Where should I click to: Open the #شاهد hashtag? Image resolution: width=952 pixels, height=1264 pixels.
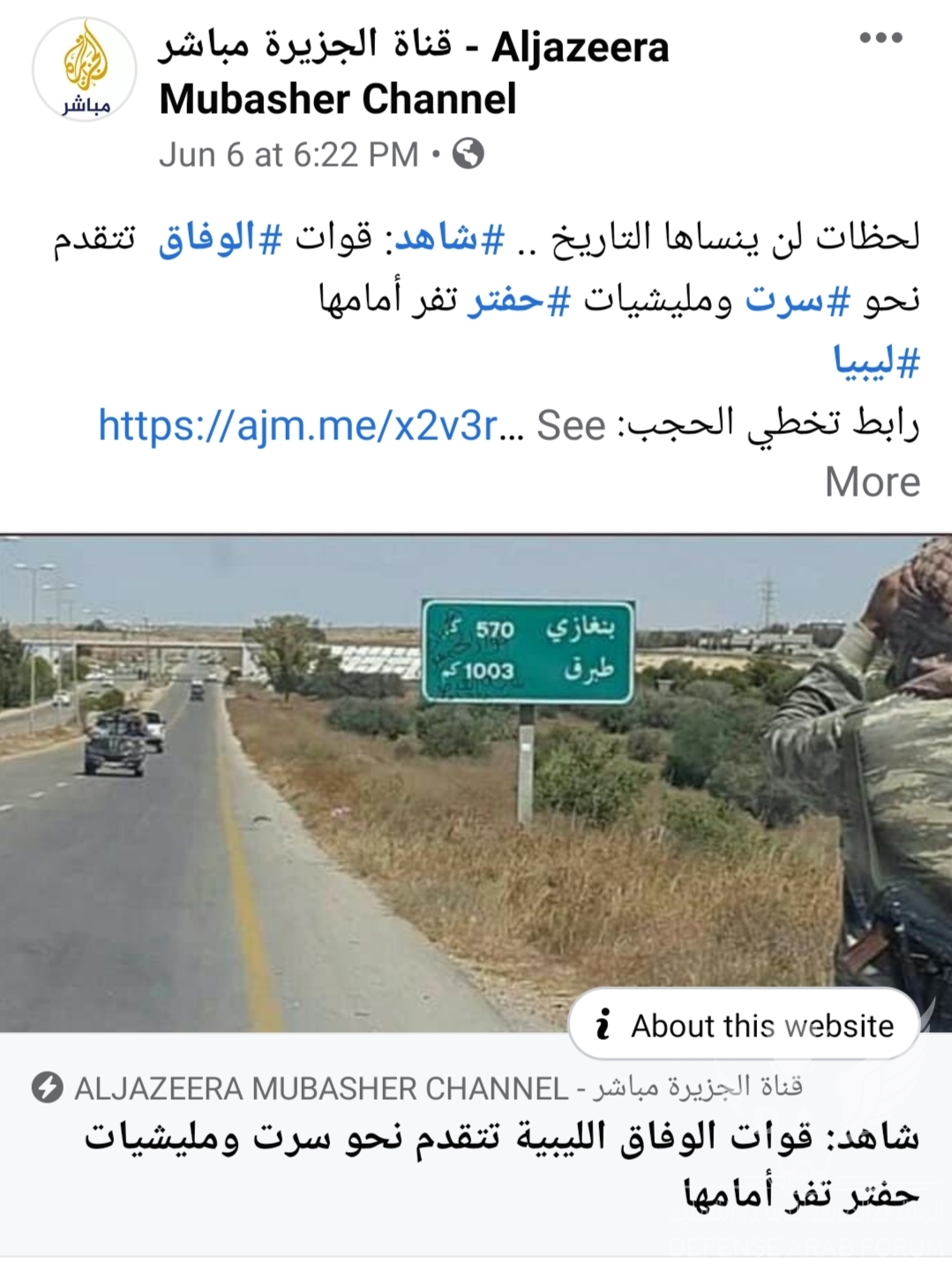(449, 238)
